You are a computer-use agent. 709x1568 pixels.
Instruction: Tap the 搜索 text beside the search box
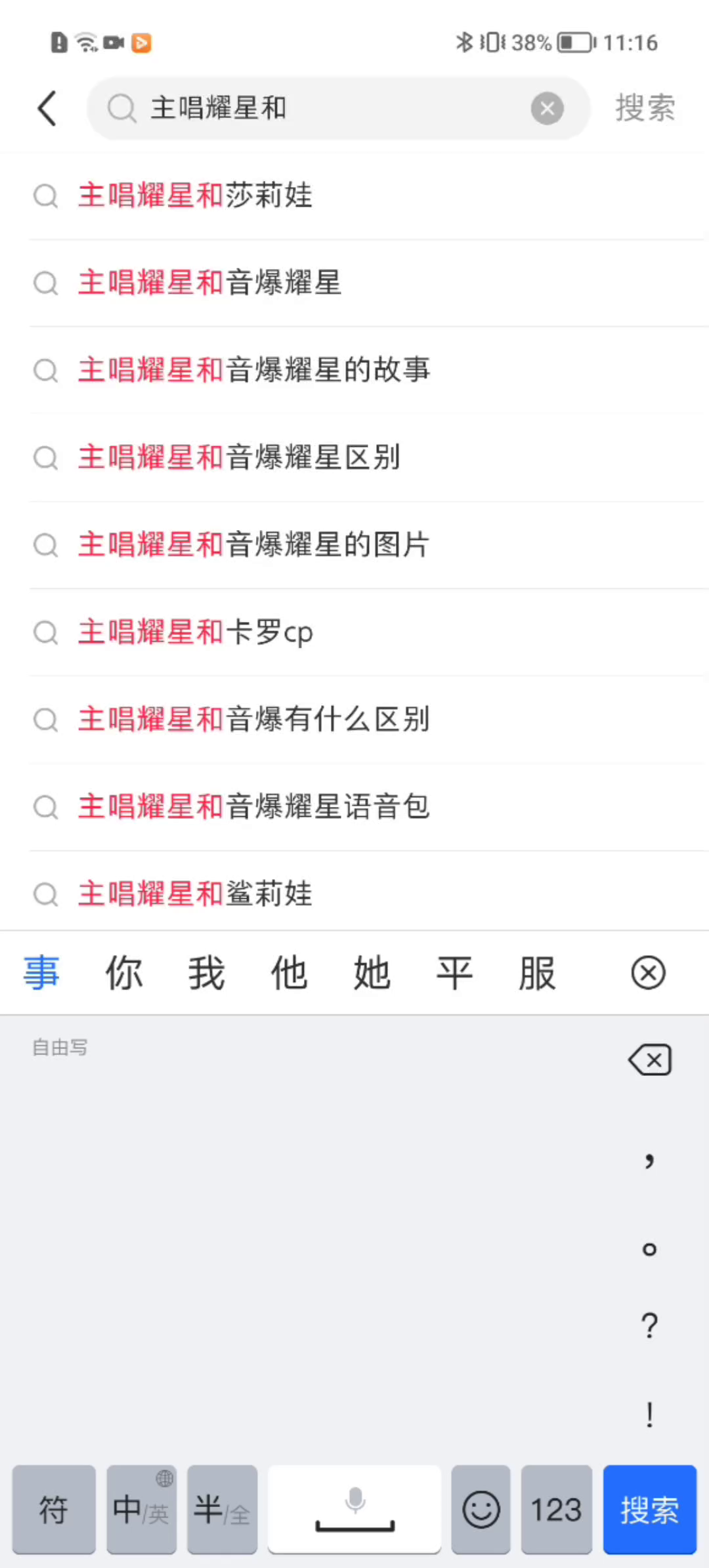tap(645, 108)
